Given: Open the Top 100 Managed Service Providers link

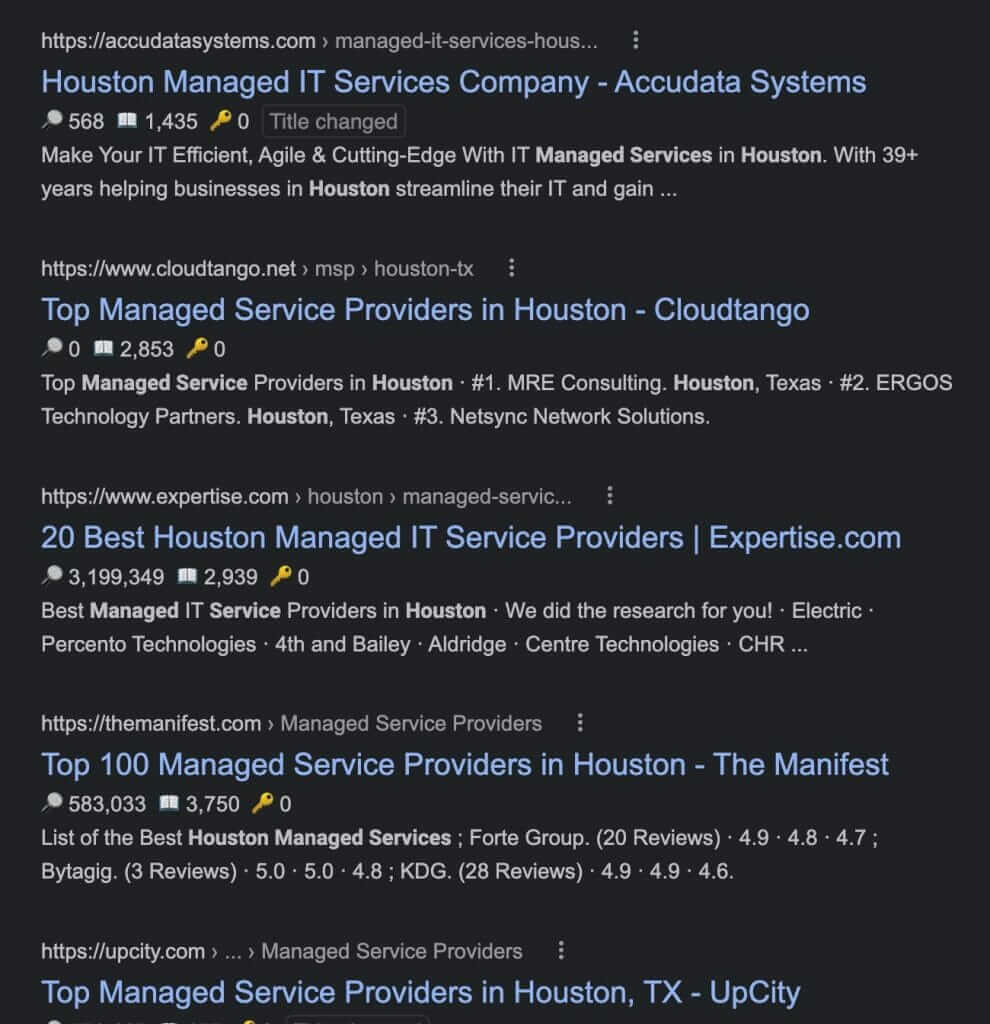Looking at the screenshot, I should (x=464, y=764).
